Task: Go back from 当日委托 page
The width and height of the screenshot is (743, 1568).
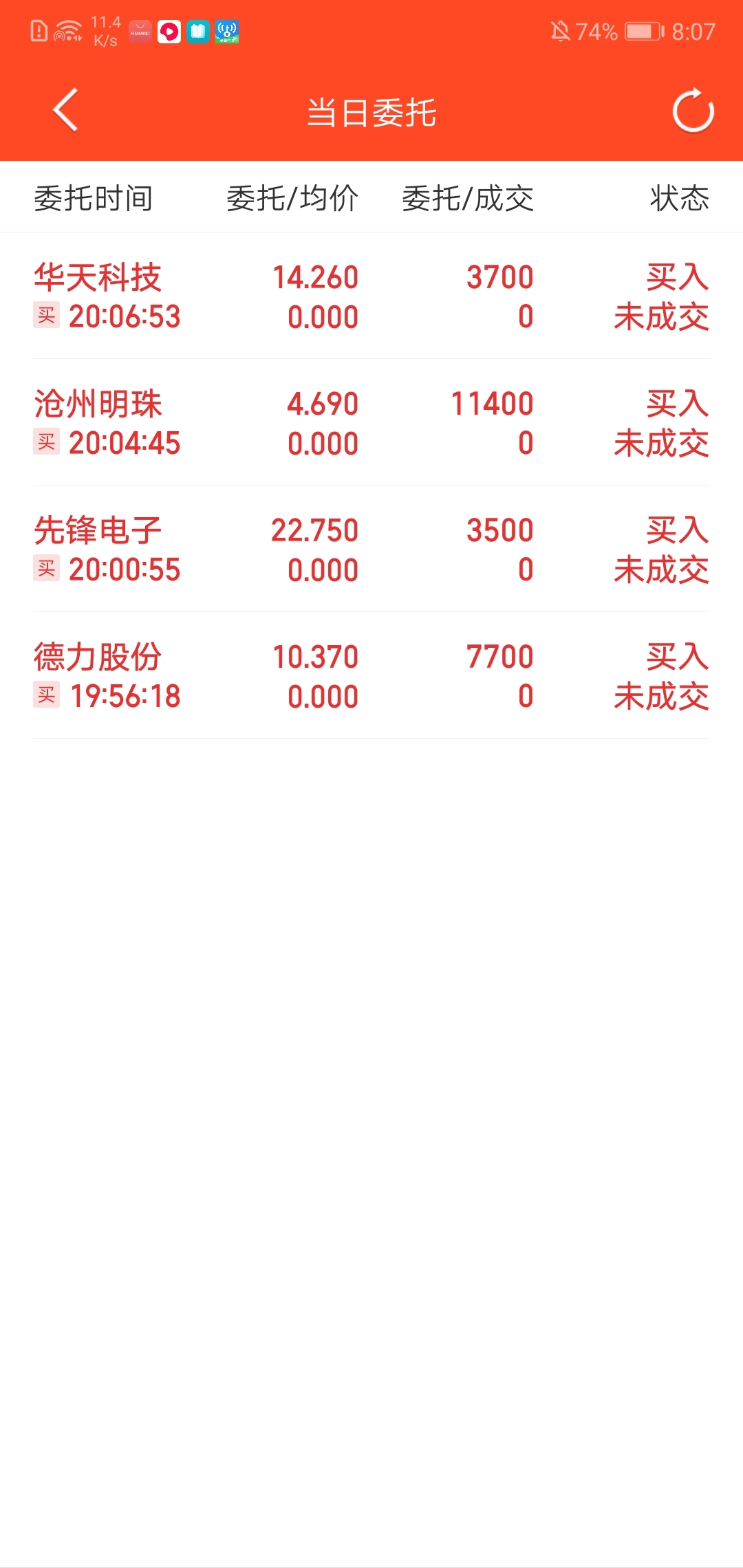Action: (65, 110)
